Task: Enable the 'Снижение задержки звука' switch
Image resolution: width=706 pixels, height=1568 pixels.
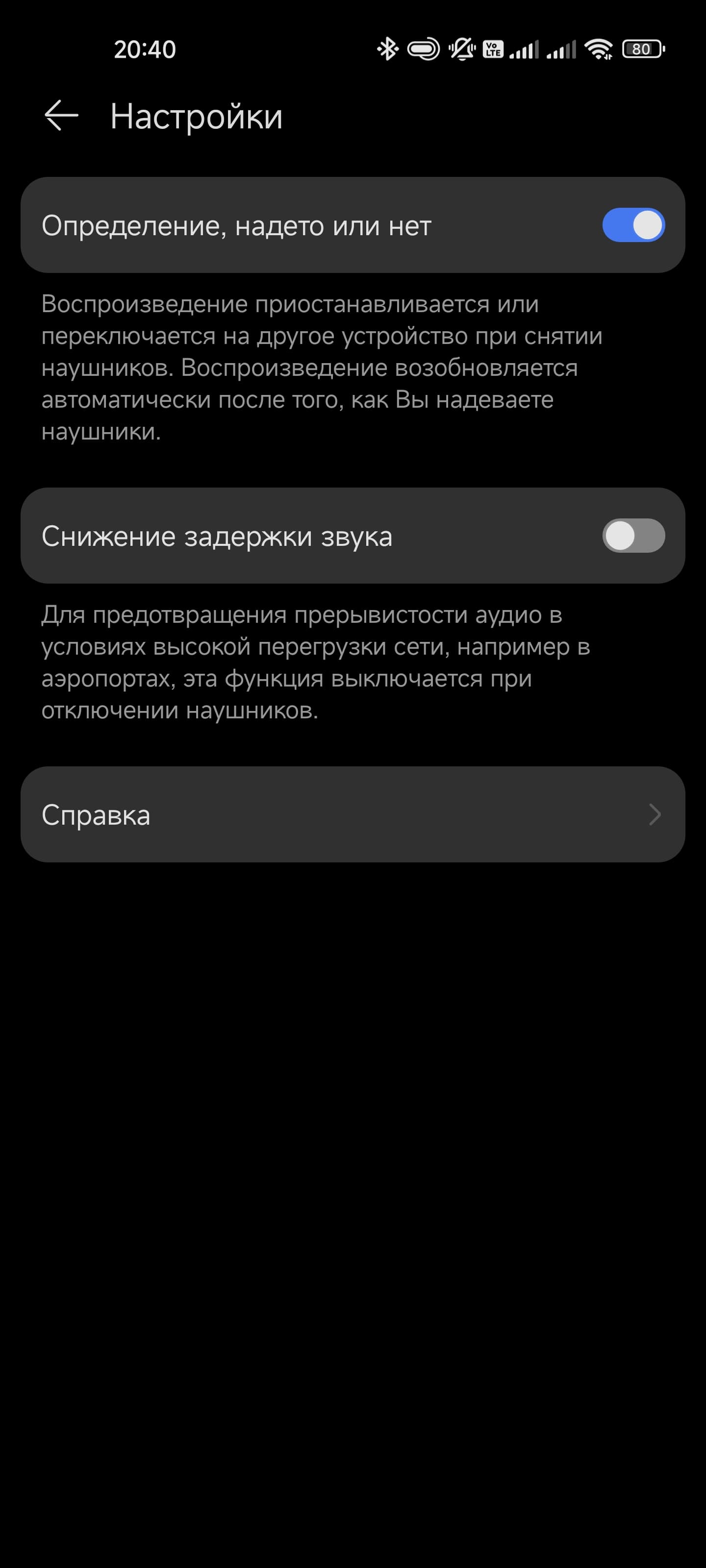Action: [x=633, y=536]
